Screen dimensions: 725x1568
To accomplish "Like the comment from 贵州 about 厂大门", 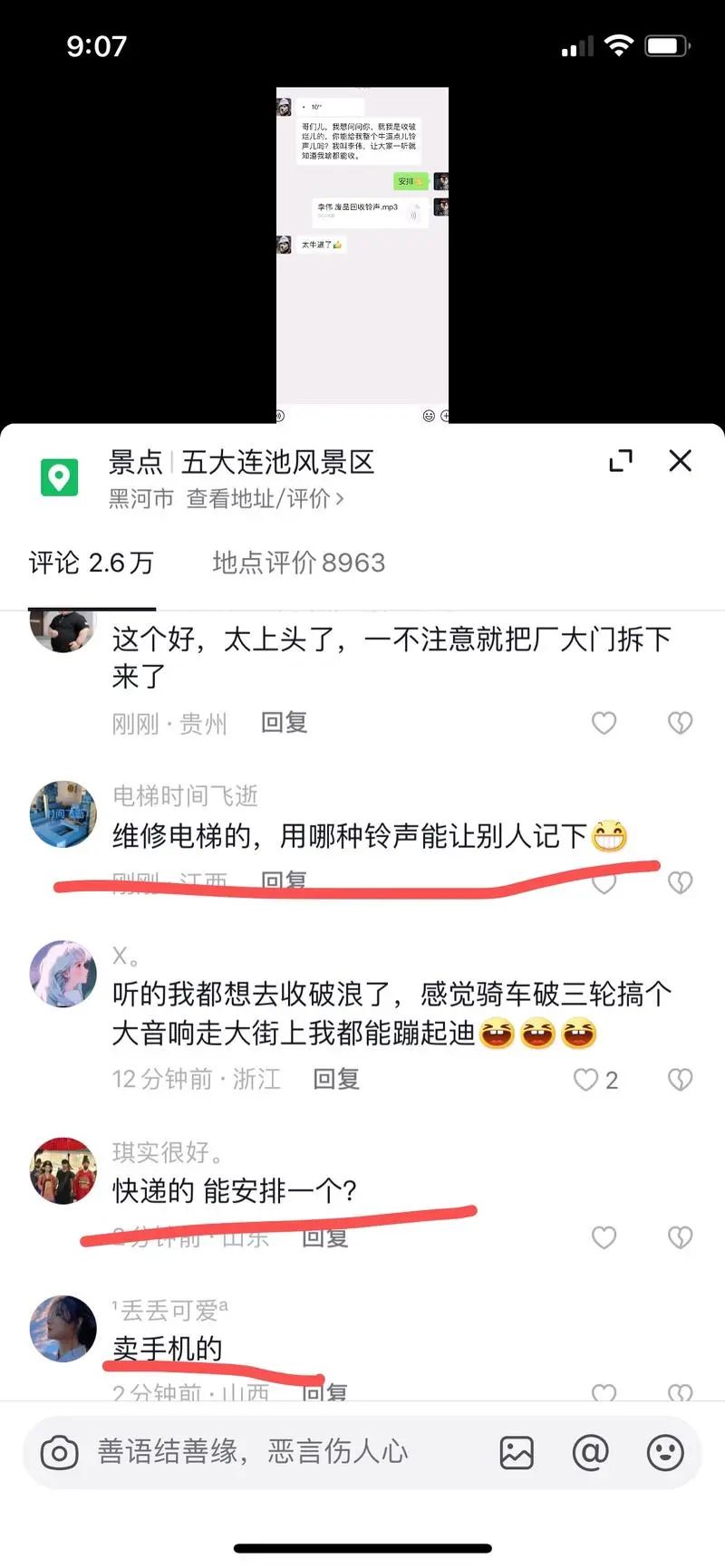I will (604, 722).
